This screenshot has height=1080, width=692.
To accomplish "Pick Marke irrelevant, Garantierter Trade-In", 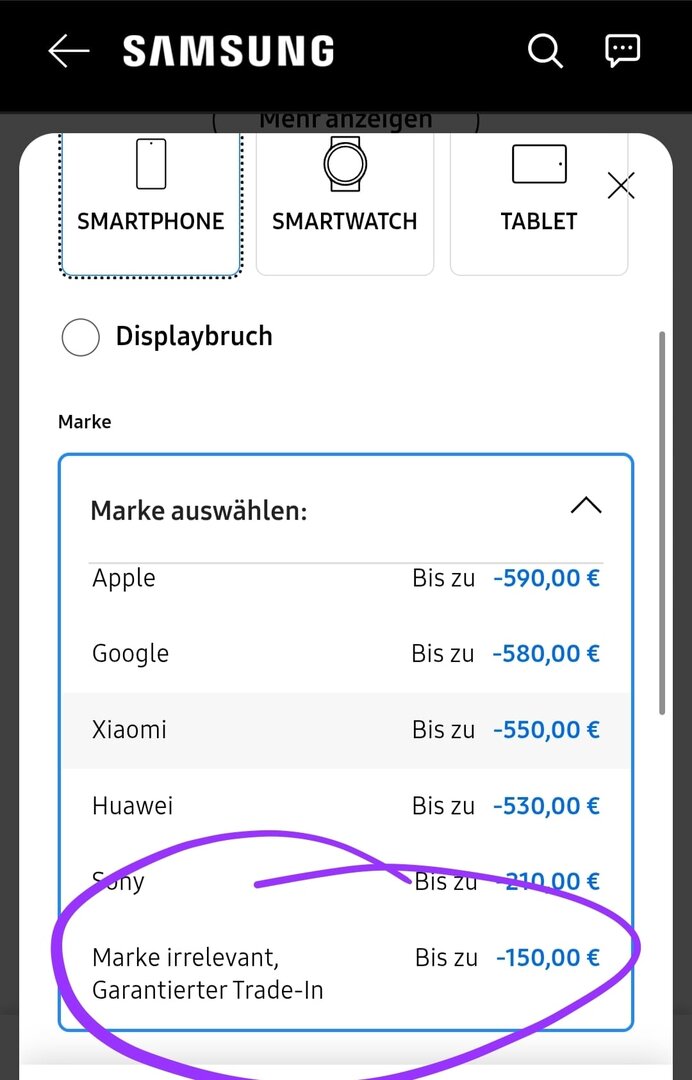I will [x=345, y=973].
